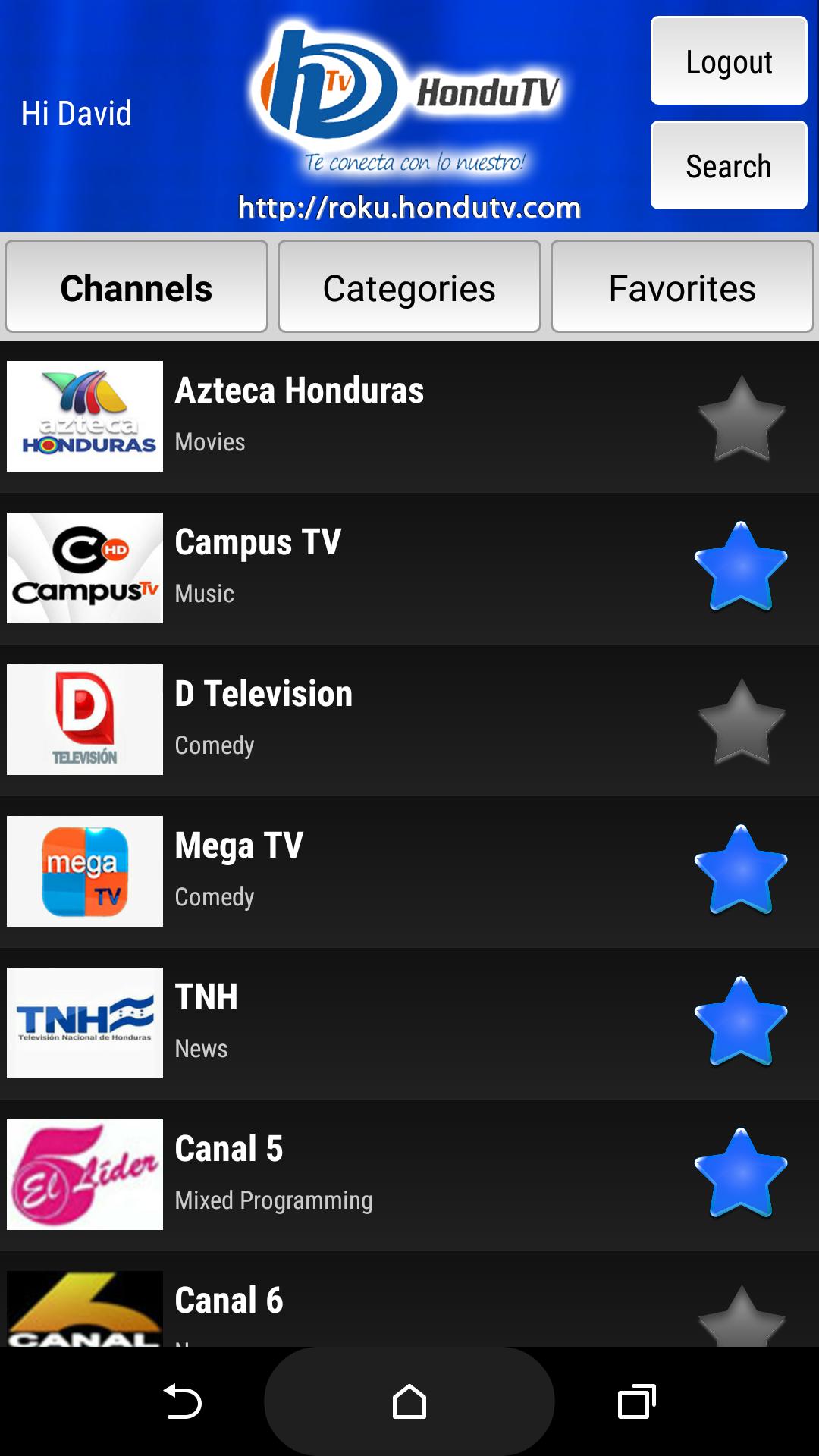The width and height of the screenshot is (819, 1456).
Task: Tap the TNH channel logo
Action: pos(84,1023)
